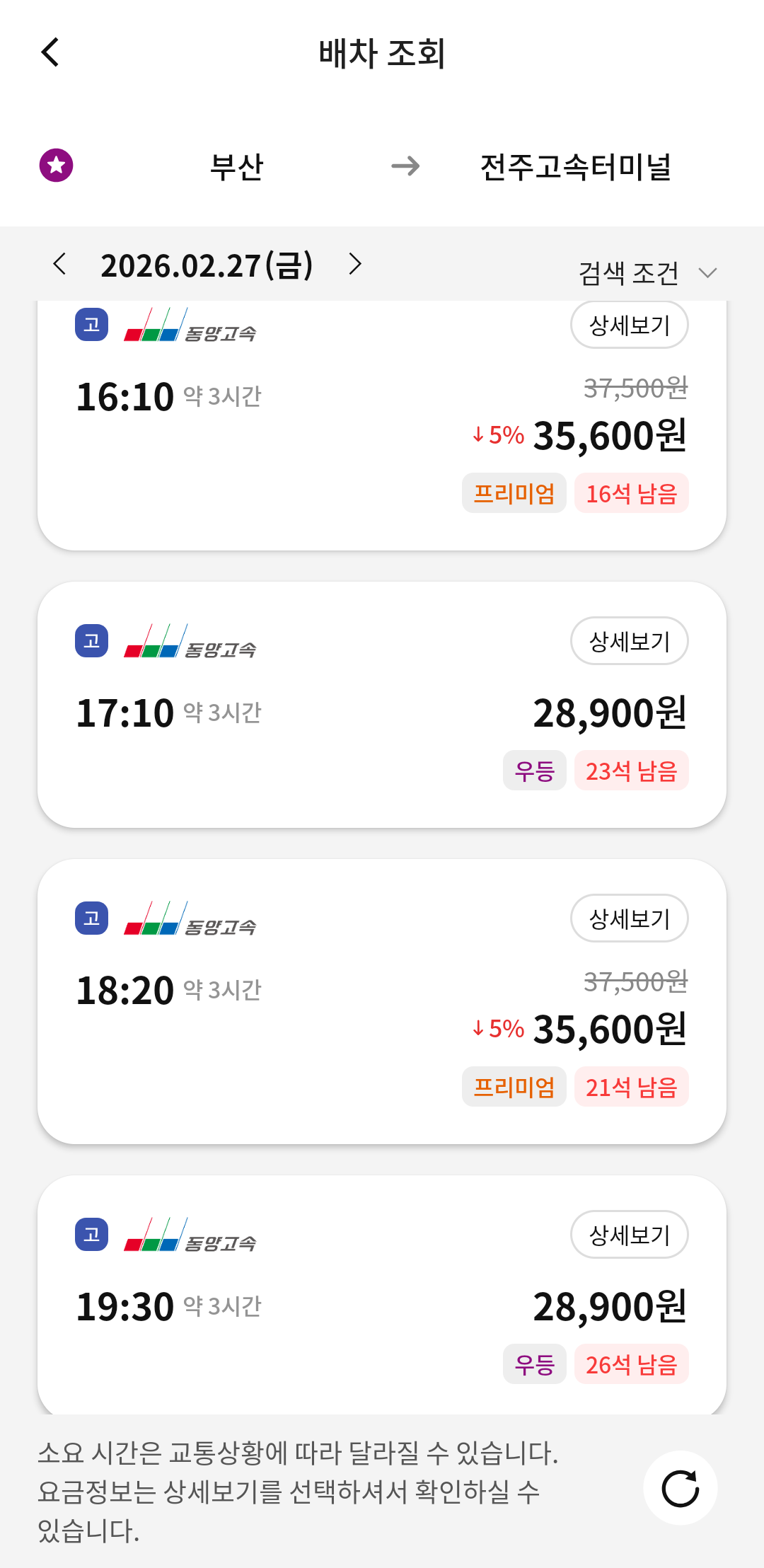Open 상세보기 for the 19:30 bus
Screen dimensions: 764x1568
pos(629,1235)
